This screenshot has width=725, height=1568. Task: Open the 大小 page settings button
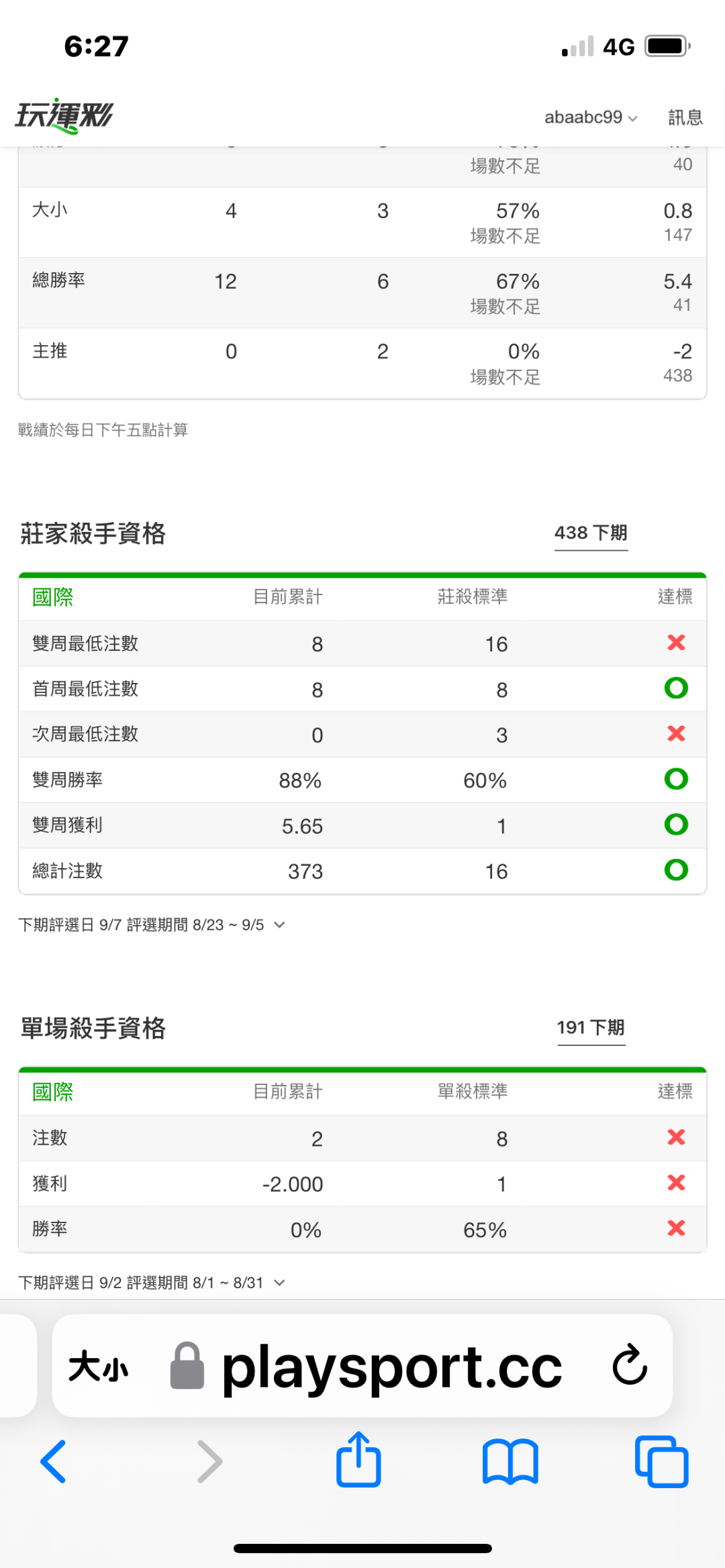98,1366
